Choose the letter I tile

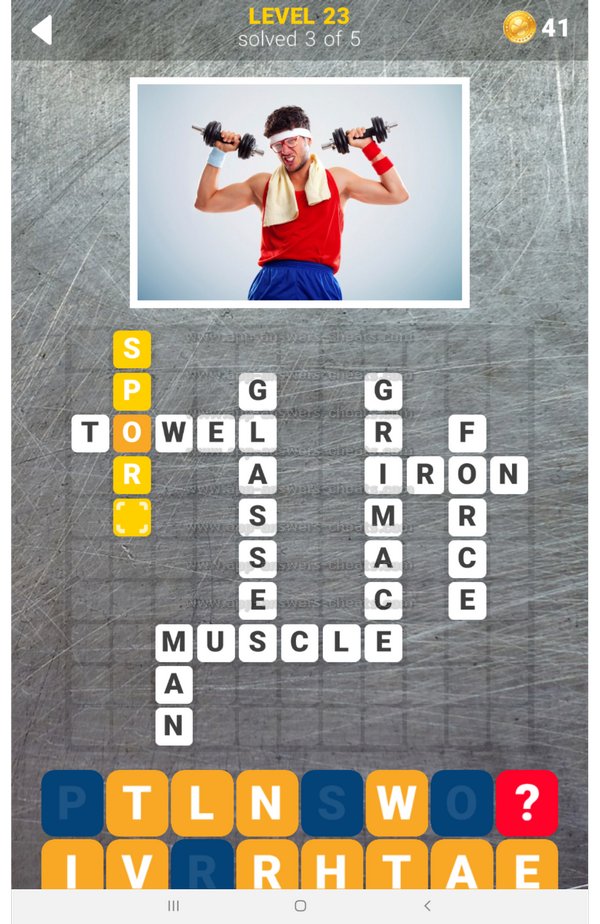point(72,866)
